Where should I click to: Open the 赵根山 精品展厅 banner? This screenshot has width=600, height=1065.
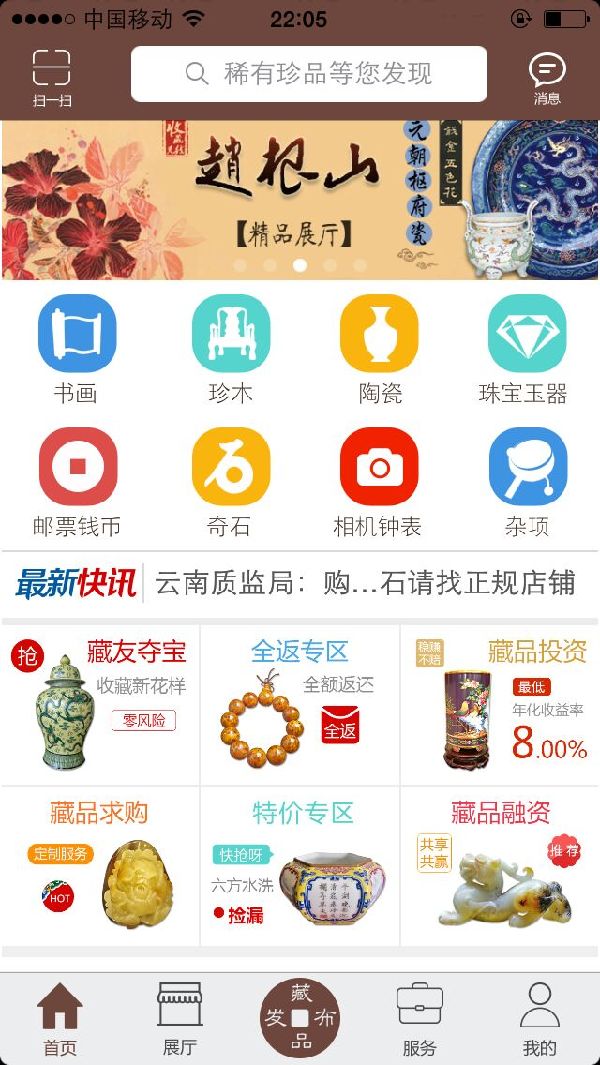point(300,200)
